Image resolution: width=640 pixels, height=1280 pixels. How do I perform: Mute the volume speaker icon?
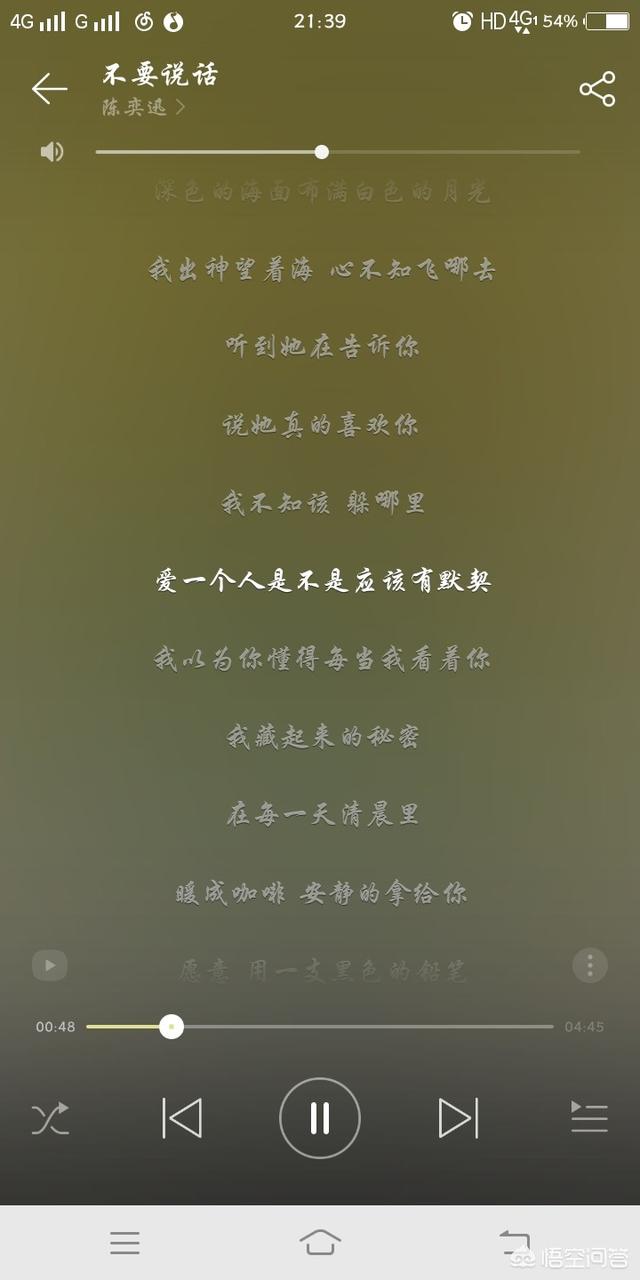(52, 152)
